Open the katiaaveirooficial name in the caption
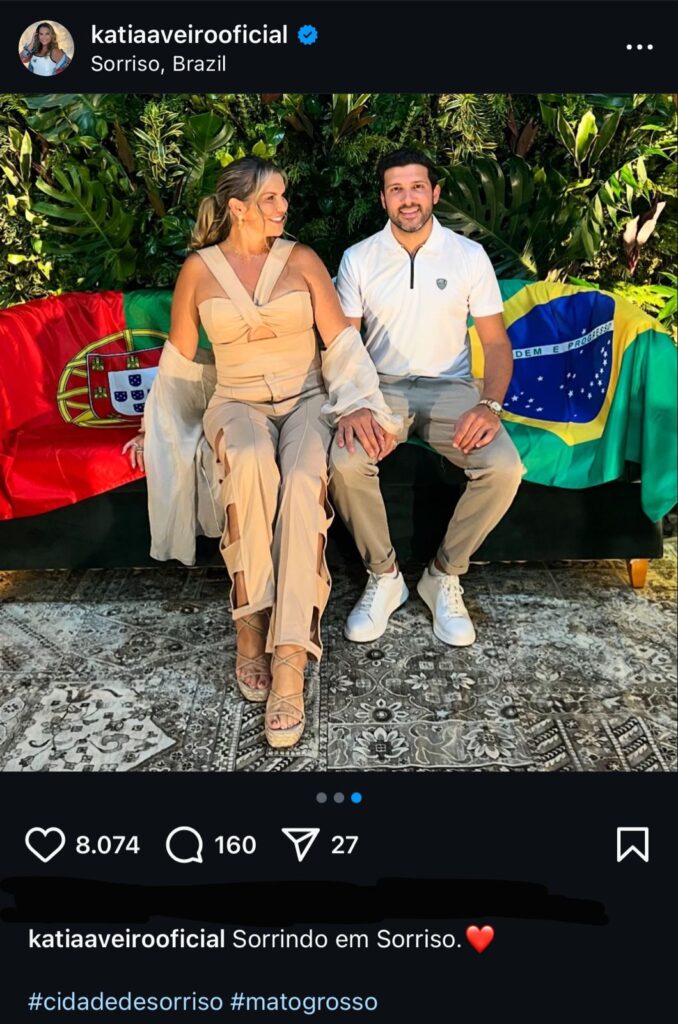 coord(126,939)
